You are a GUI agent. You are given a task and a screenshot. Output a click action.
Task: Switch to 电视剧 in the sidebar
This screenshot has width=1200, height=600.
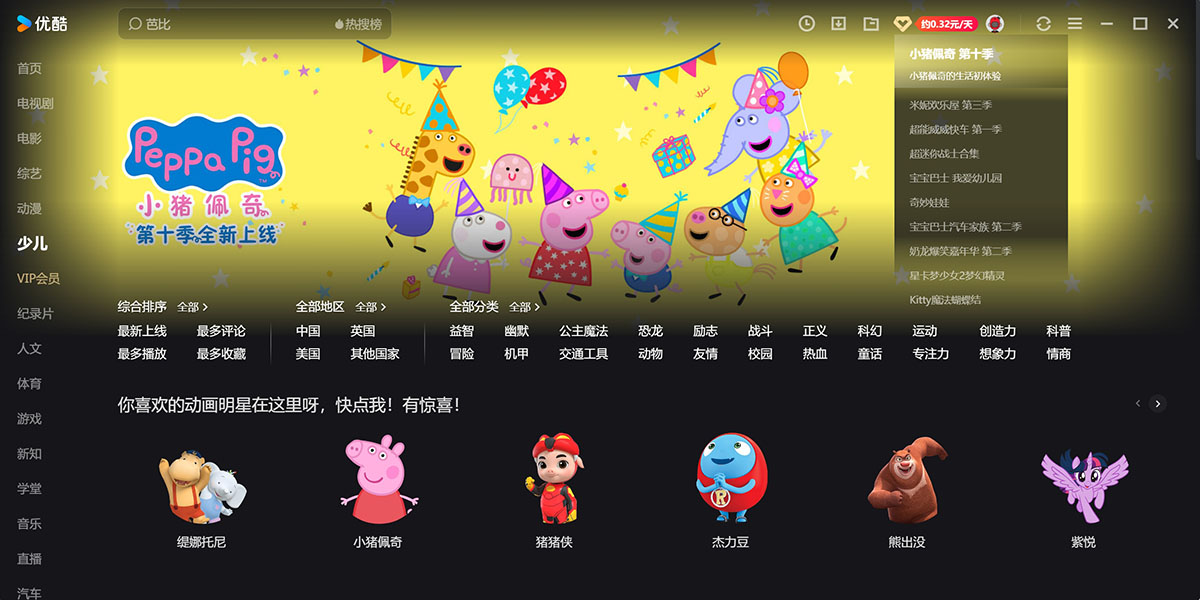coord(35,104)
